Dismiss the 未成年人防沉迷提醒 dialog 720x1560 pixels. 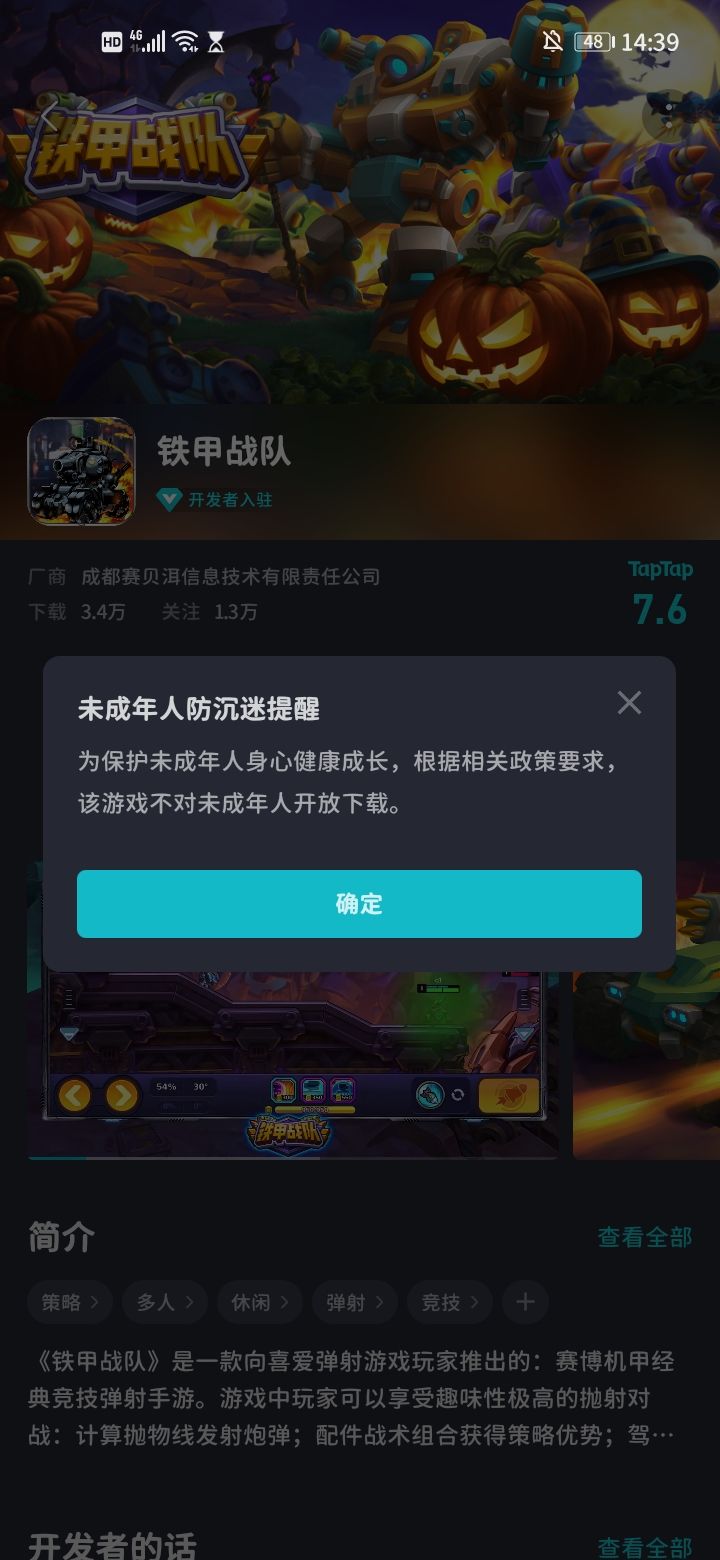click(630, 703)
